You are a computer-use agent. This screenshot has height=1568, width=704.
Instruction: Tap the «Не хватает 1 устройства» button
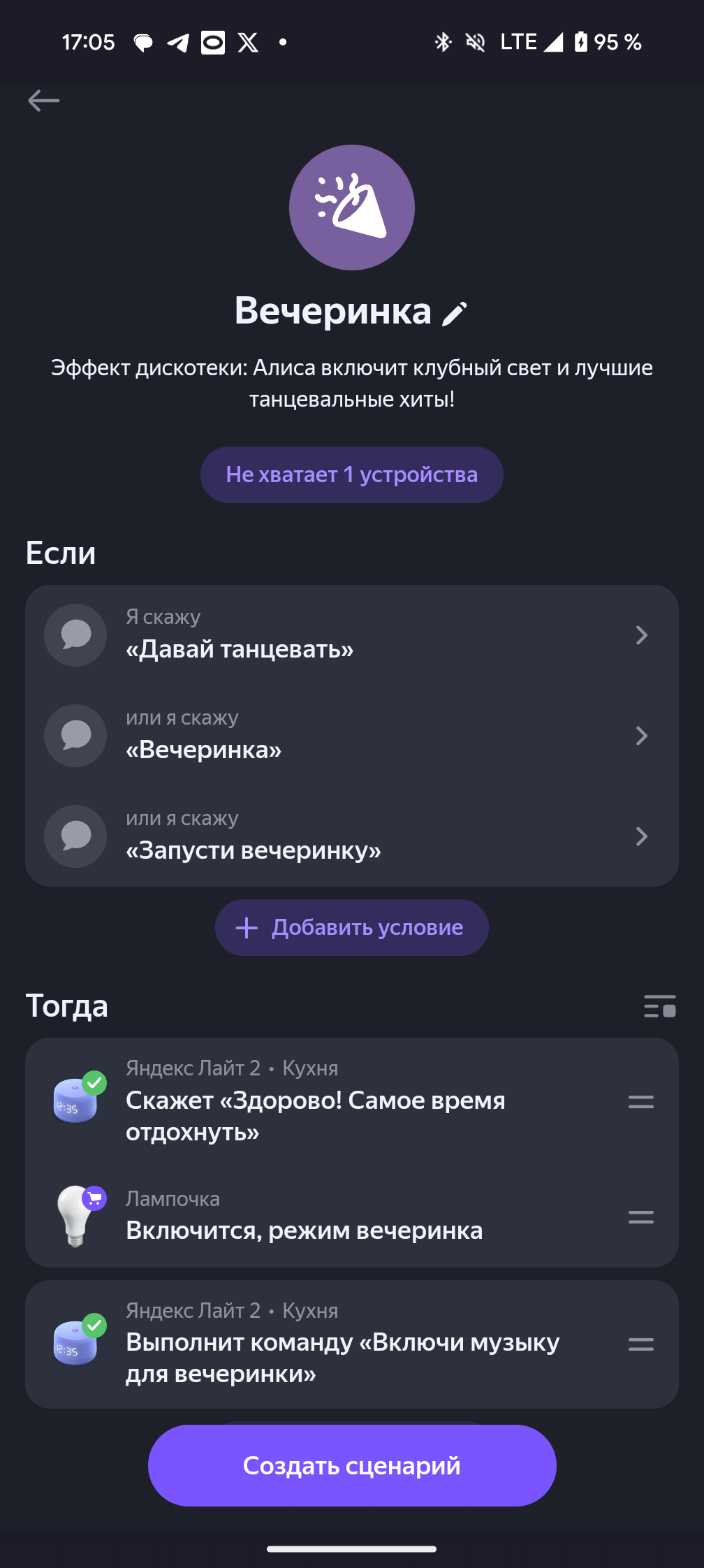pyautogui.click(x=352, y=475)
